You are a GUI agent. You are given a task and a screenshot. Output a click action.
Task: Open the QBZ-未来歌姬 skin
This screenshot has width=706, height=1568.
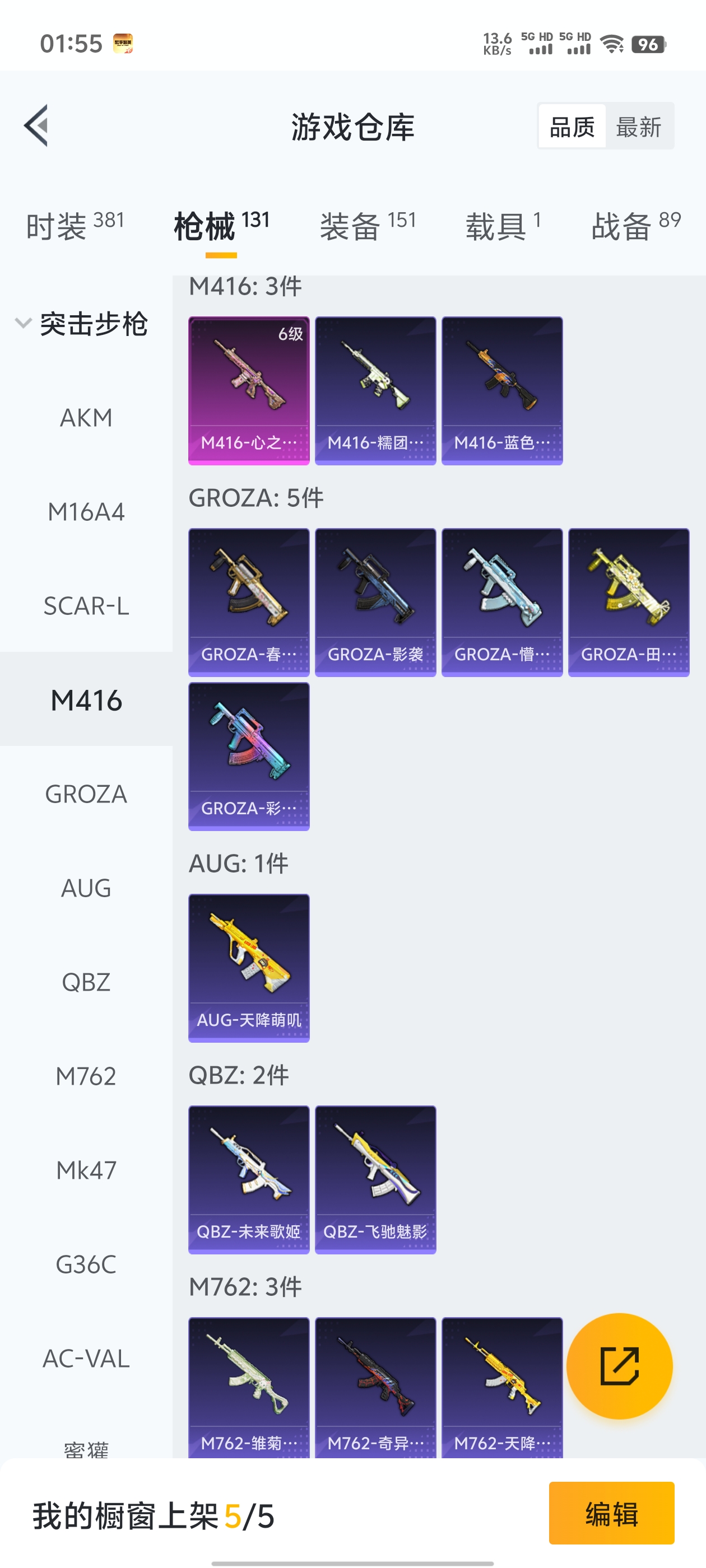tap(249, 1179)
